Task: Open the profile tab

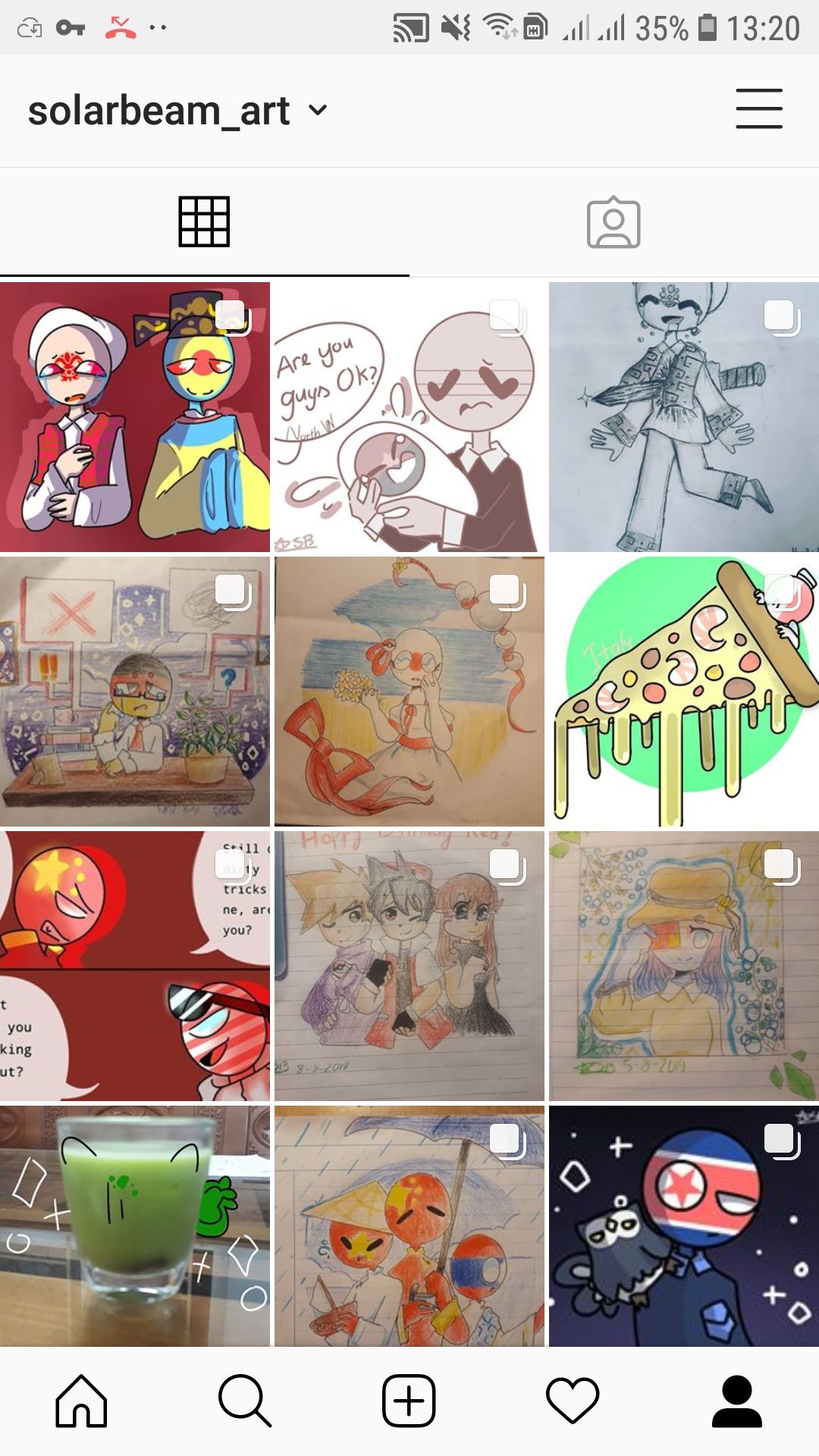Action: (x=736, y=1401)
